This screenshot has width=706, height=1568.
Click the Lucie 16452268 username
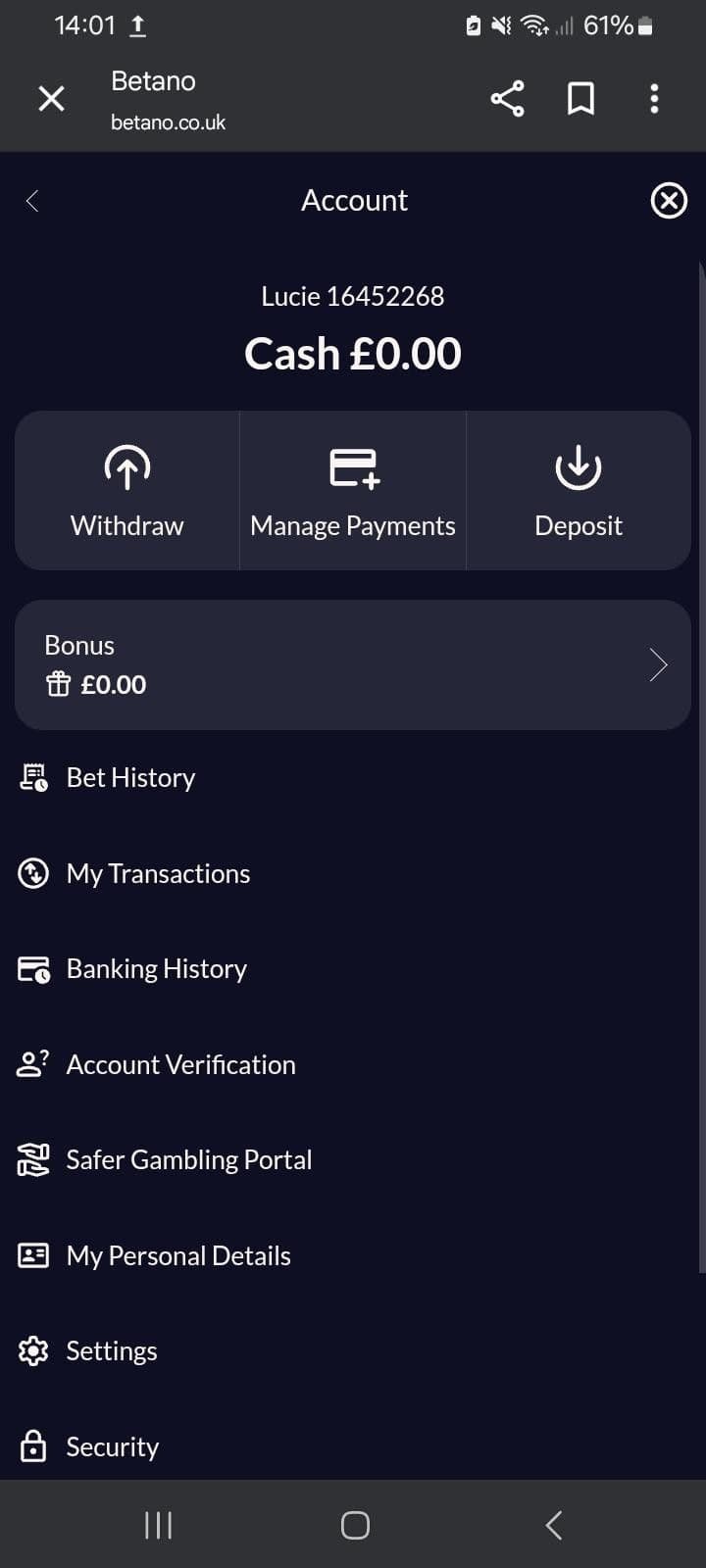[353, 295]
